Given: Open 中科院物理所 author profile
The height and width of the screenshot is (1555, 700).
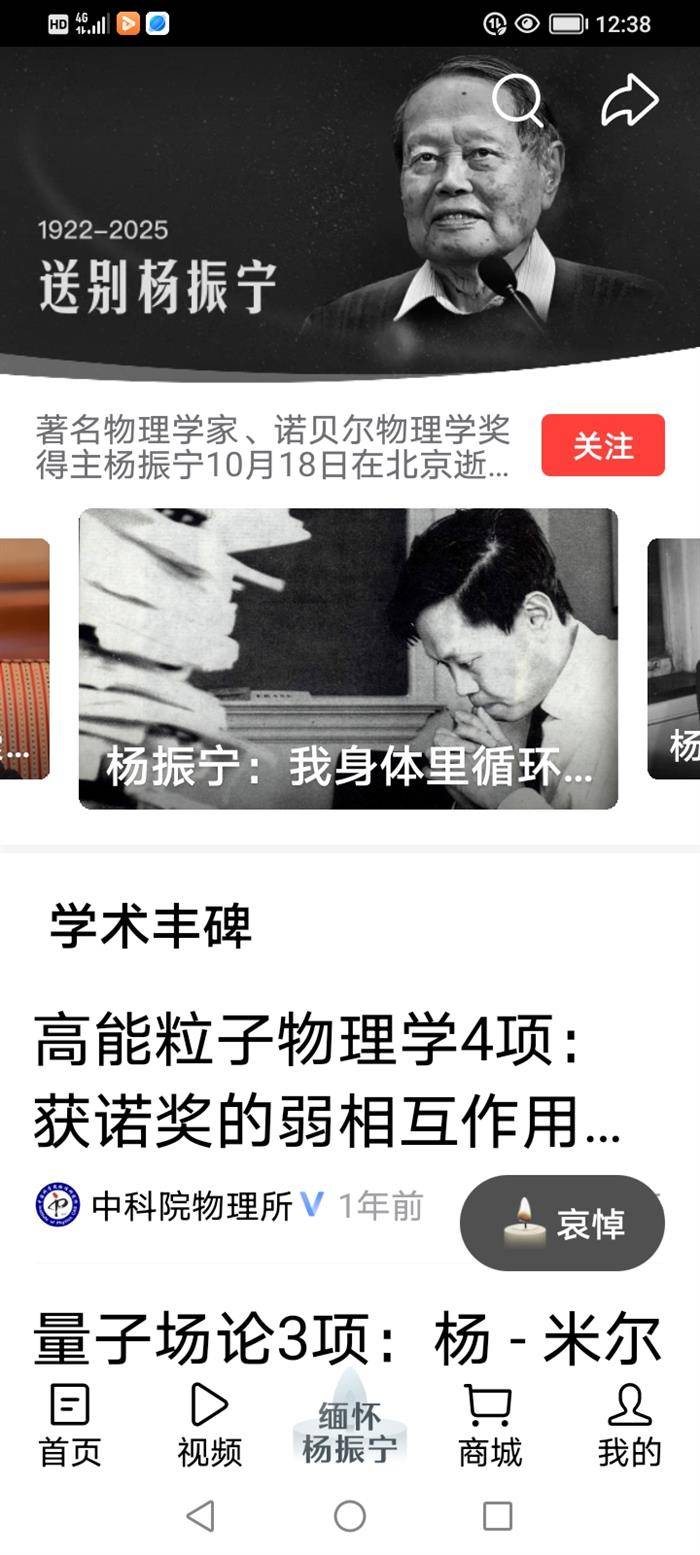Looking at the screenshot, I should point(190,1206).
